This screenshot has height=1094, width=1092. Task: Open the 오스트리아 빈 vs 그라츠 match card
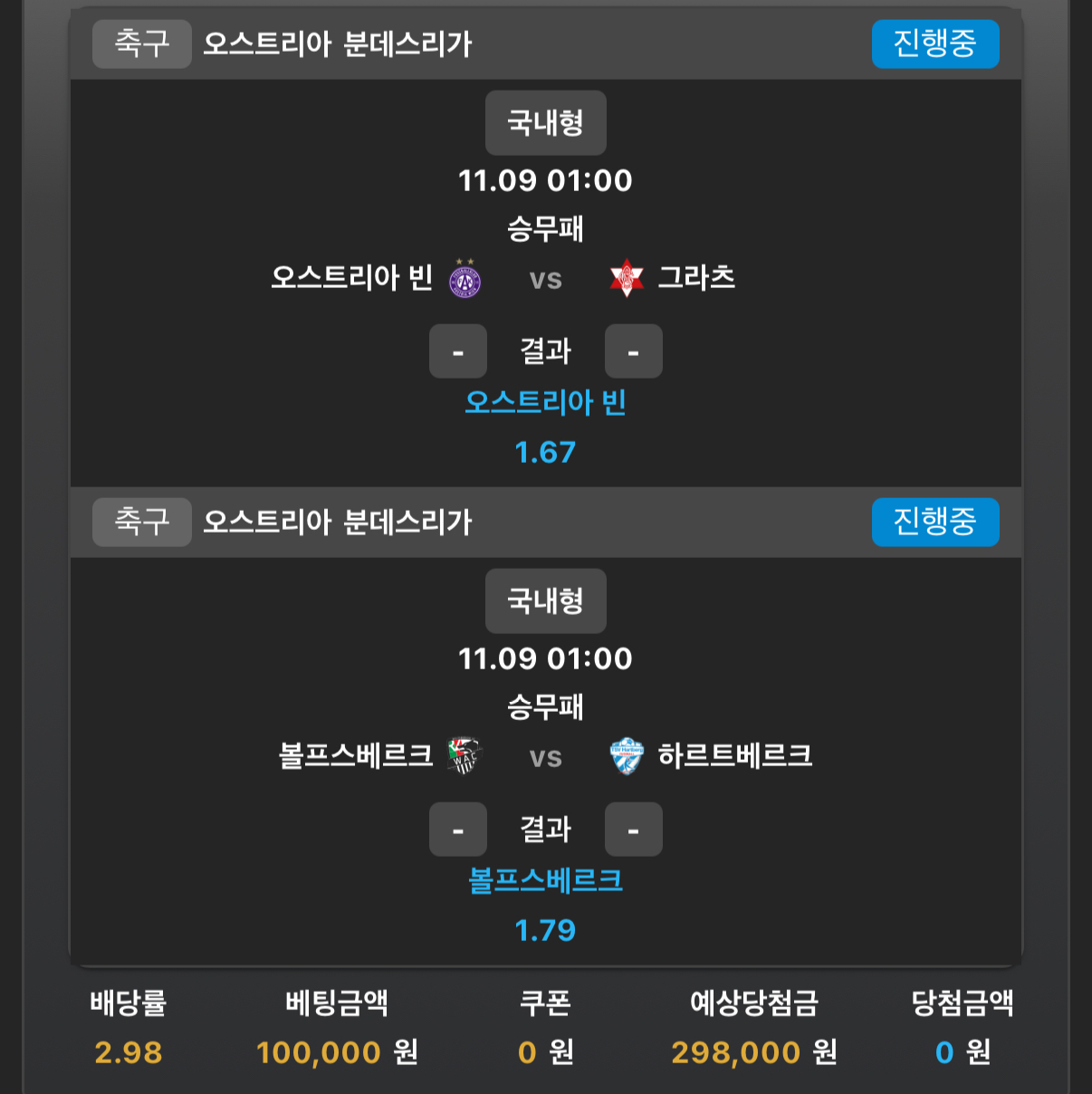[545, 278]
